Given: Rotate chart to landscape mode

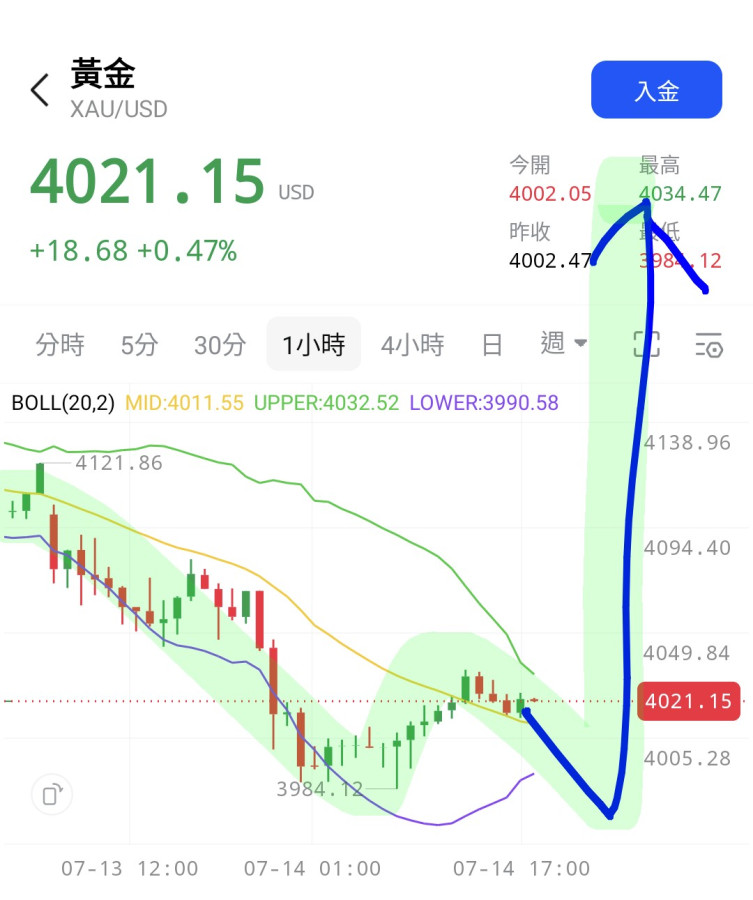Looking at the screenshot, I should 52,795.
